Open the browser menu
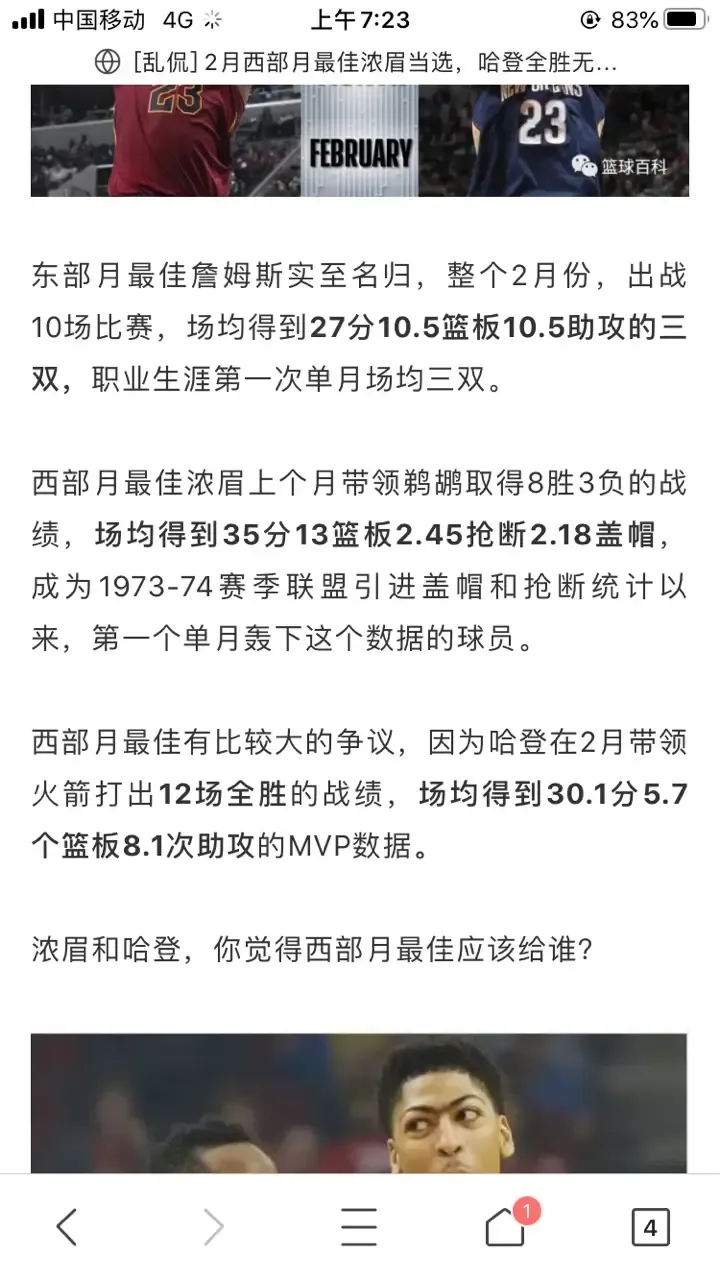 pos(359,1226)
